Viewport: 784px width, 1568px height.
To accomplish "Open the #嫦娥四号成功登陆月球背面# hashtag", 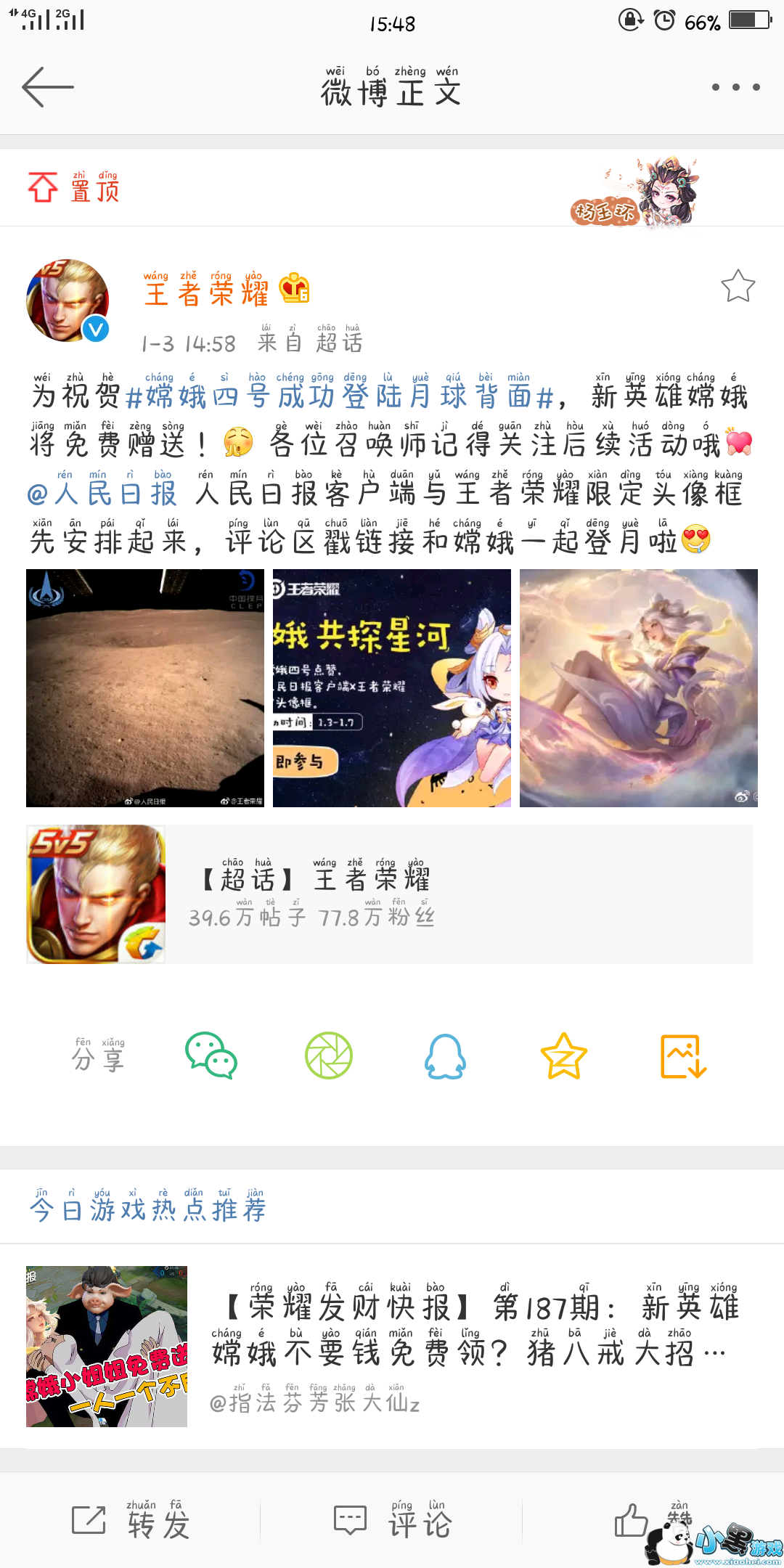I will click(341, 396).
